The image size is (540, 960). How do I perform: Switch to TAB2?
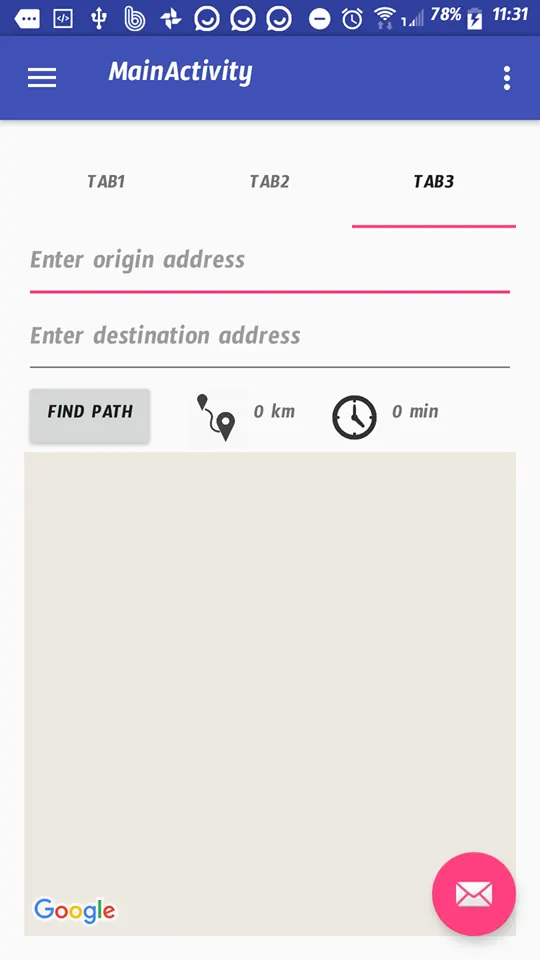269,181
